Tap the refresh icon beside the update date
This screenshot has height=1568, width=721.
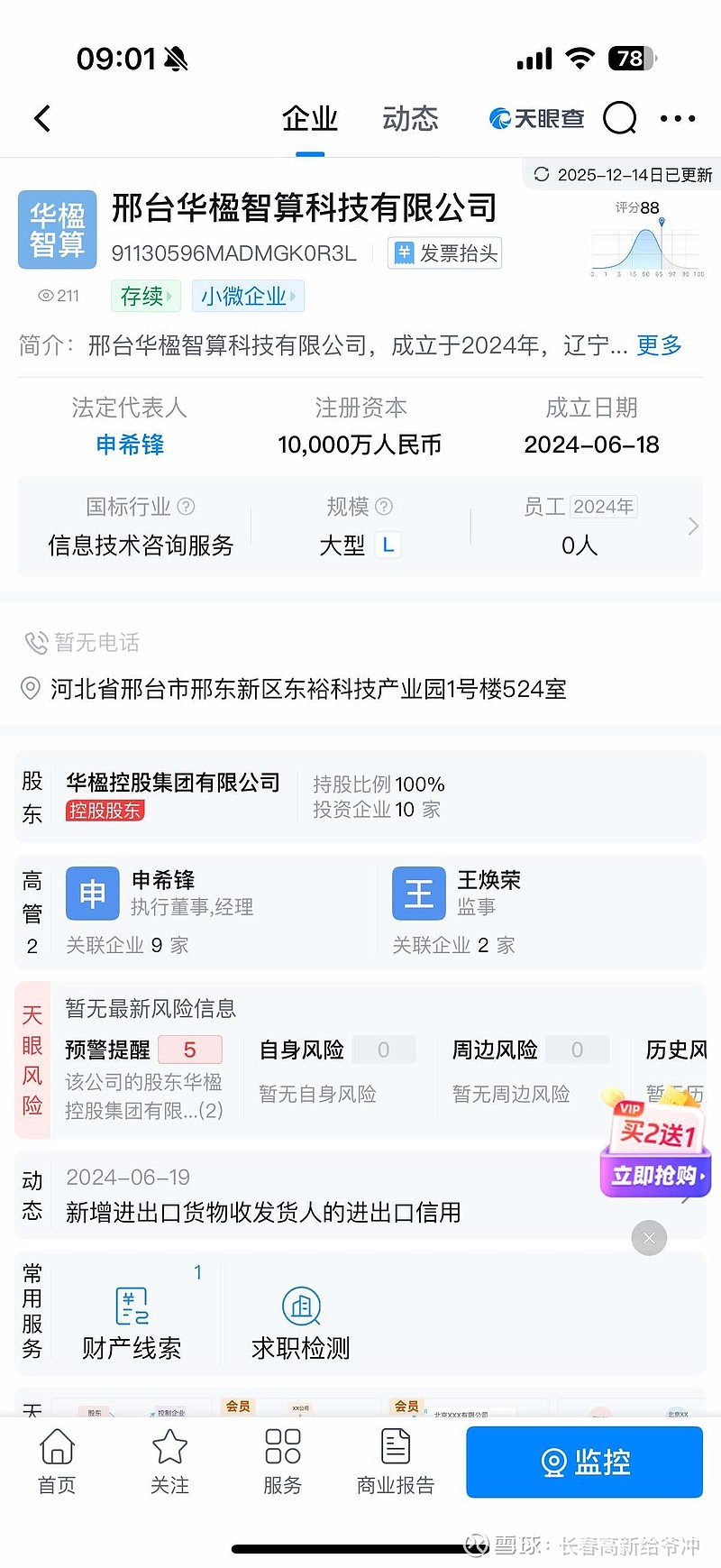click(541, 173)
